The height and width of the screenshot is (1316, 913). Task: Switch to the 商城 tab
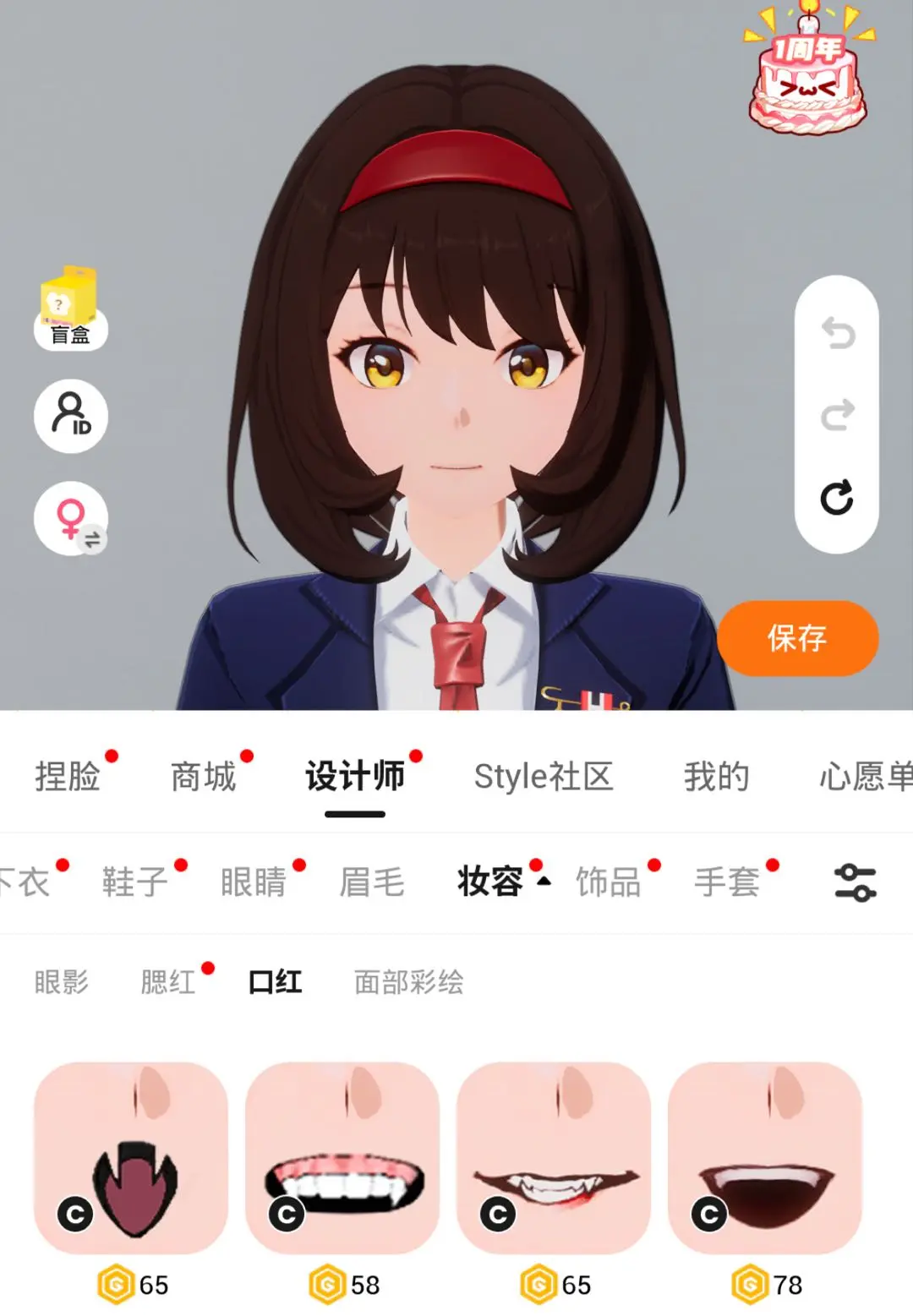(x=203, y=776)
